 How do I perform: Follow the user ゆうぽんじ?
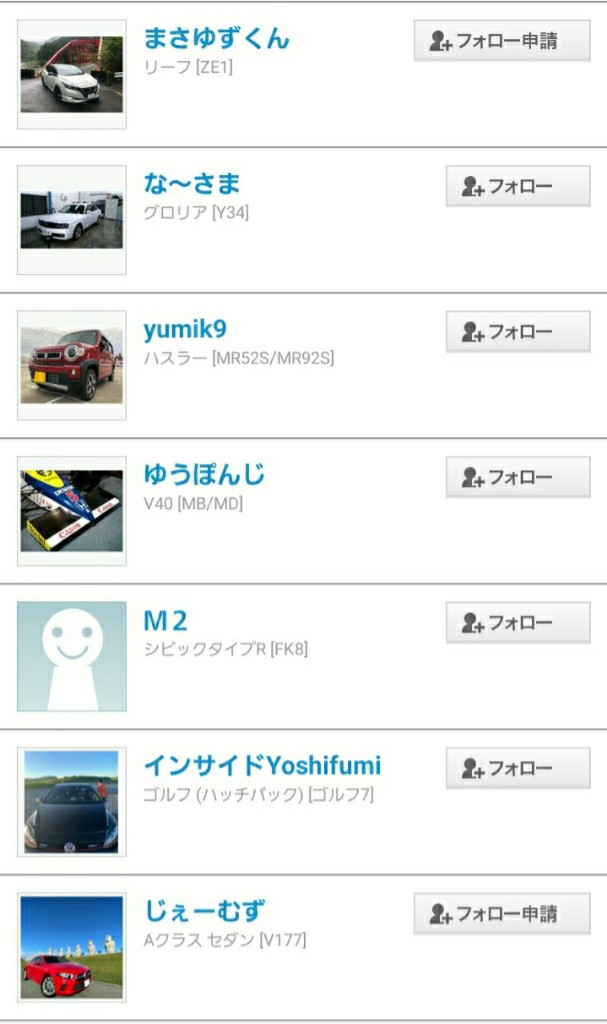[x=518, y=477]
